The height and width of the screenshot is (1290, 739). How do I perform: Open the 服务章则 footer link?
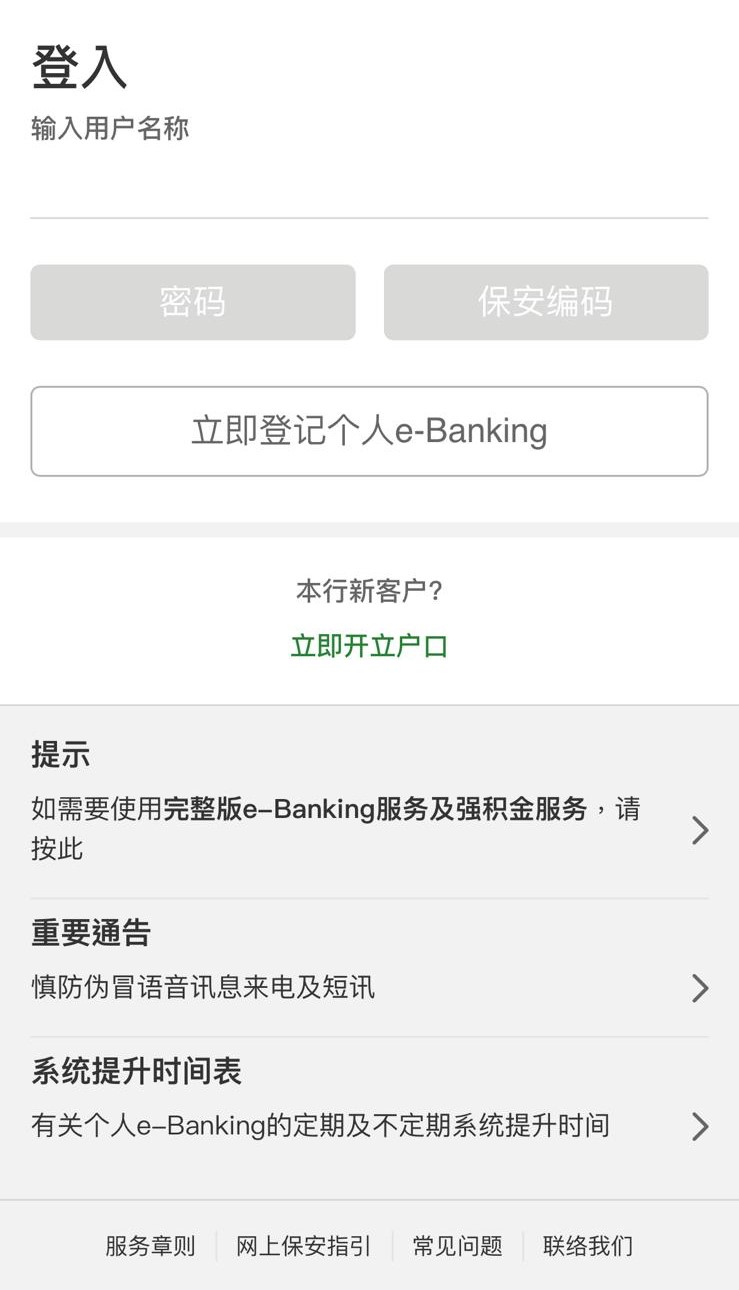(150, 1246)
